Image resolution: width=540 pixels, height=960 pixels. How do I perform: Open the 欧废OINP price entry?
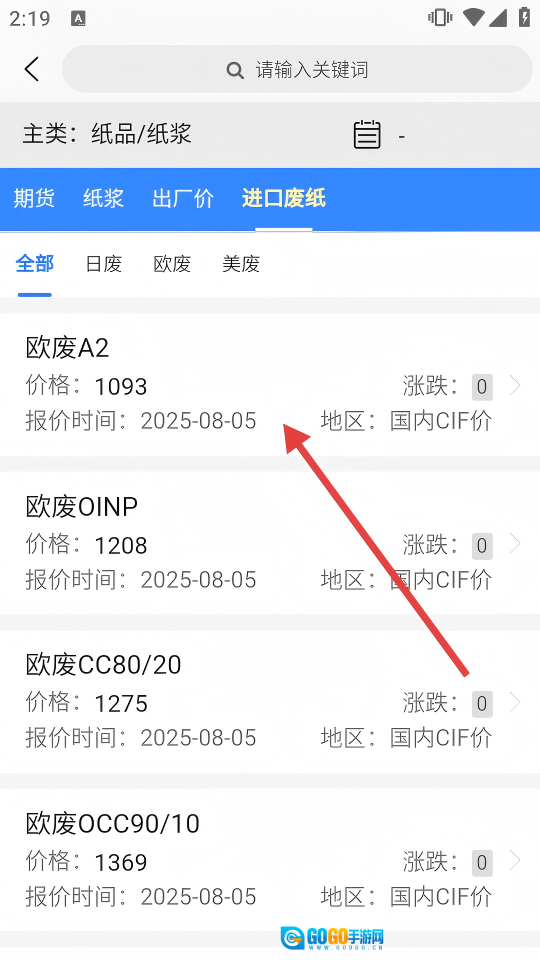click(270, 543)
